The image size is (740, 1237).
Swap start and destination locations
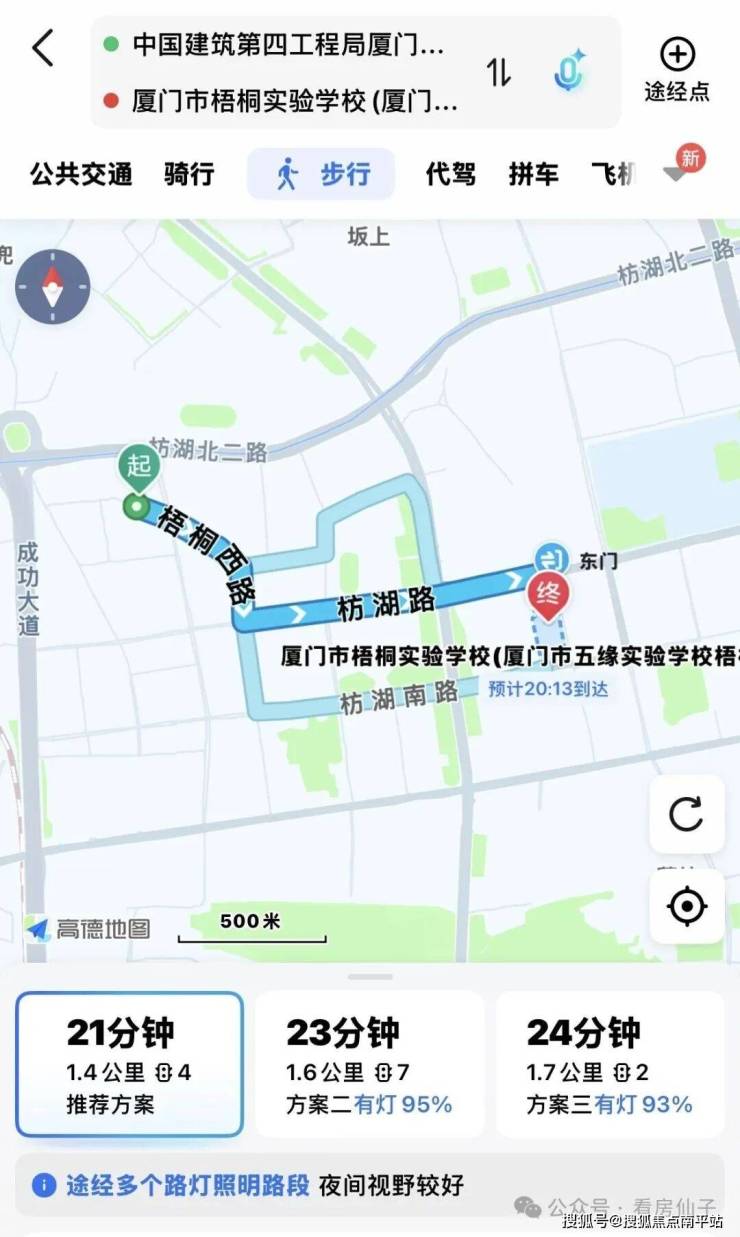point(499,72)
